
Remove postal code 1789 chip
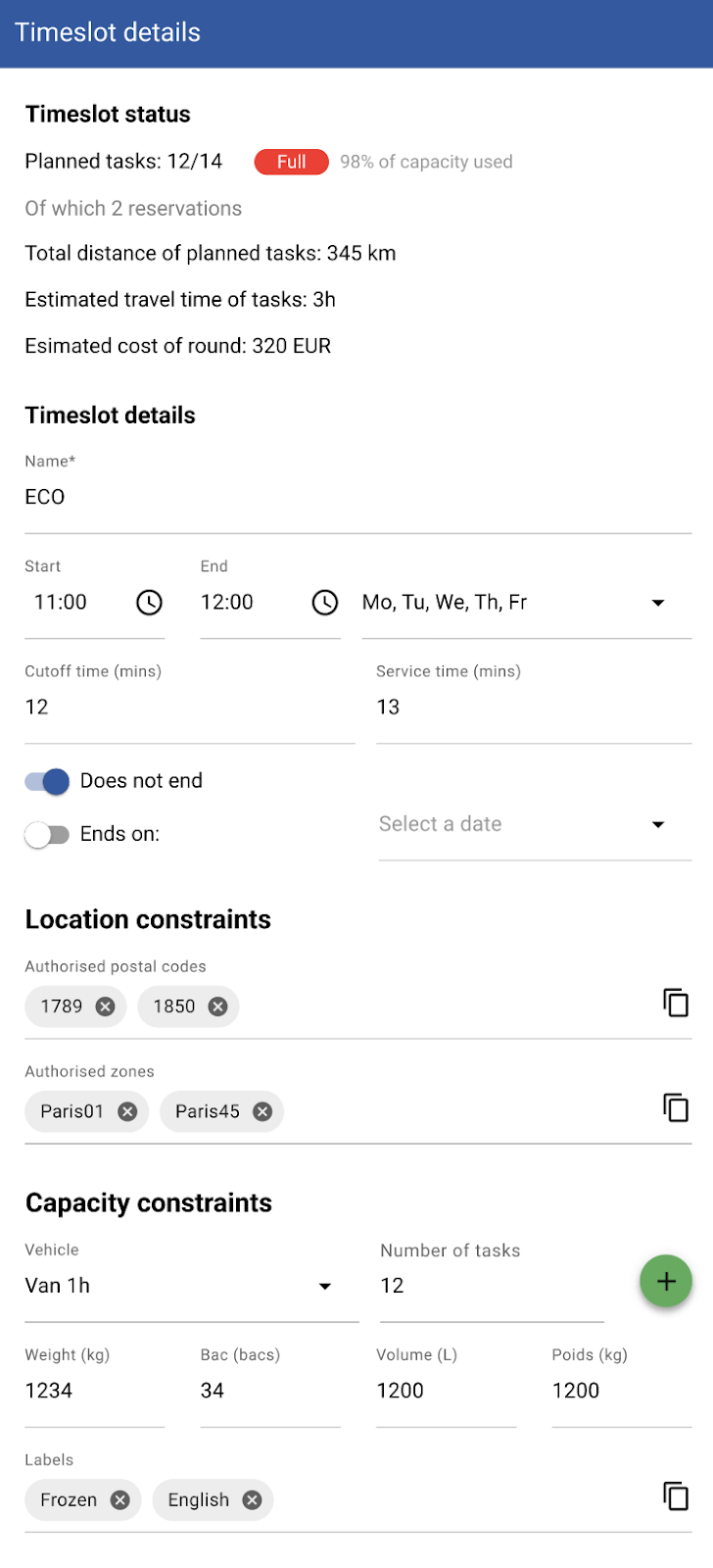[105, 1006]
